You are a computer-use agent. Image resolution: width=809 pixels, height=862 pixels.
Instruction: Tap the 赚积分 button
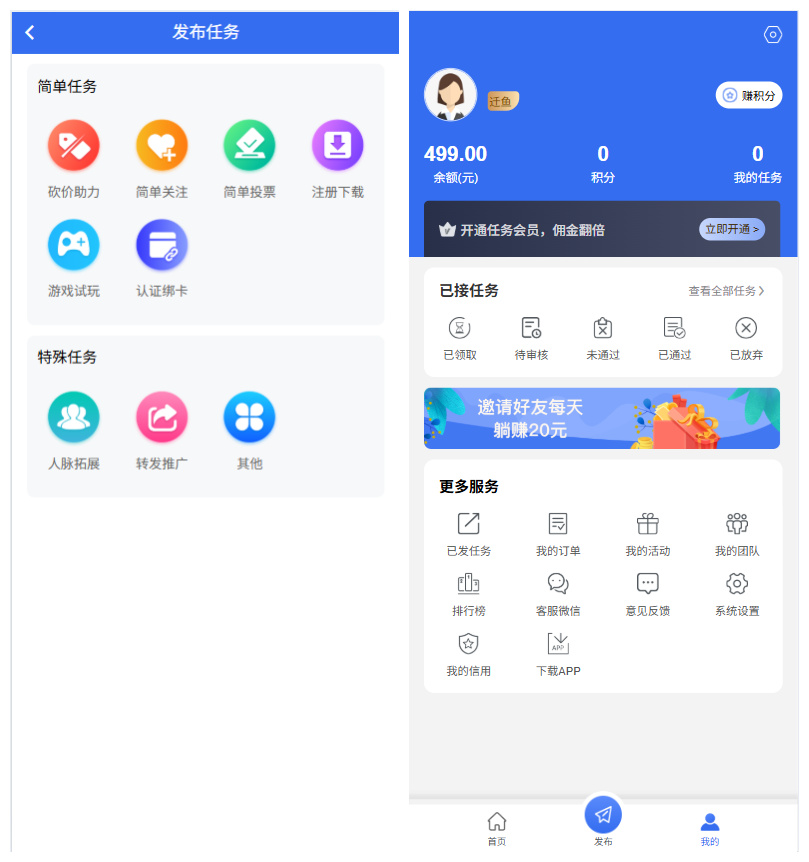749,95
